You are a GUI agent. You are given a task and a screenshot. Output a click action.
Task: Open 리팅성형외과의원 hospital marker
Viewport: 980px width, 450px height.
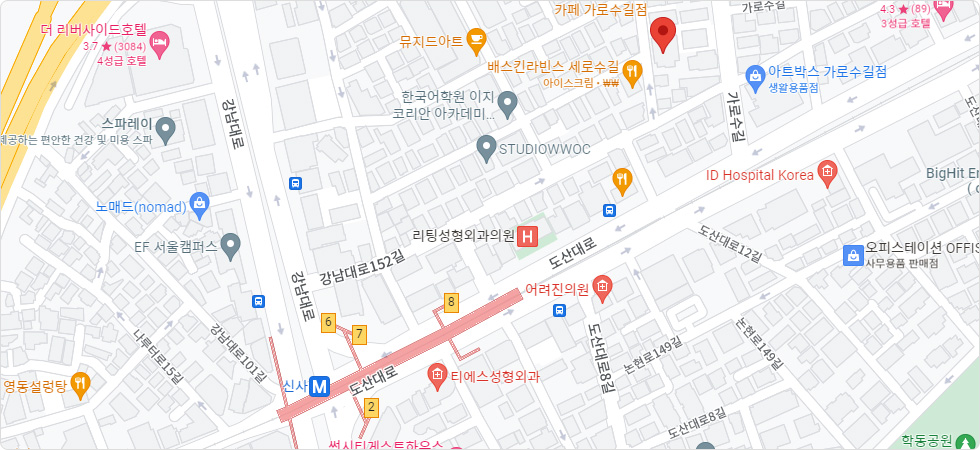tap(527, 237)
